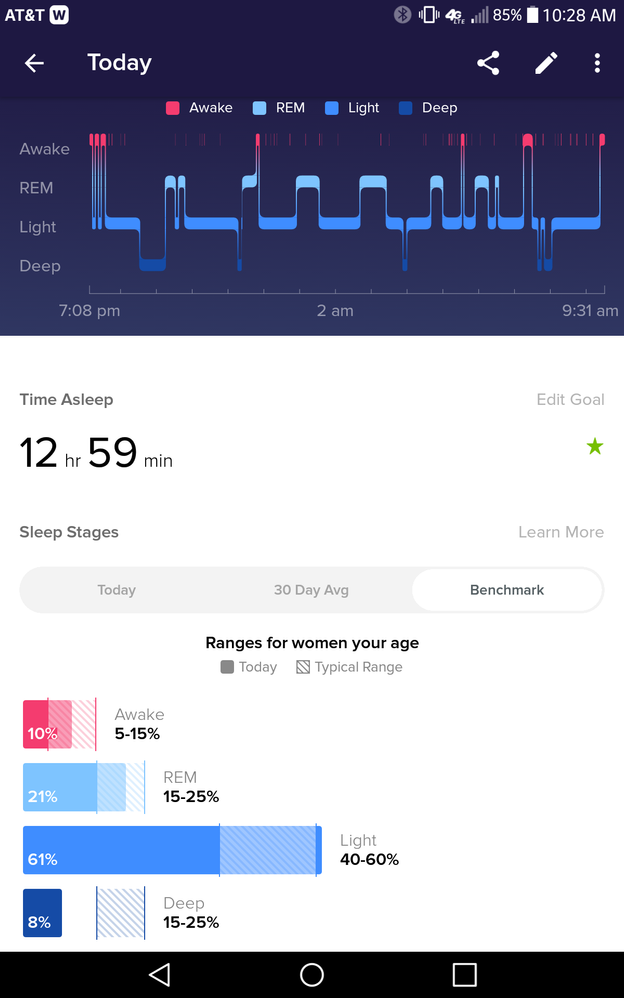Open Learn More about Sleep Stages
The width and height of the screenshot is (624, 998).
[x=560, y=532]
